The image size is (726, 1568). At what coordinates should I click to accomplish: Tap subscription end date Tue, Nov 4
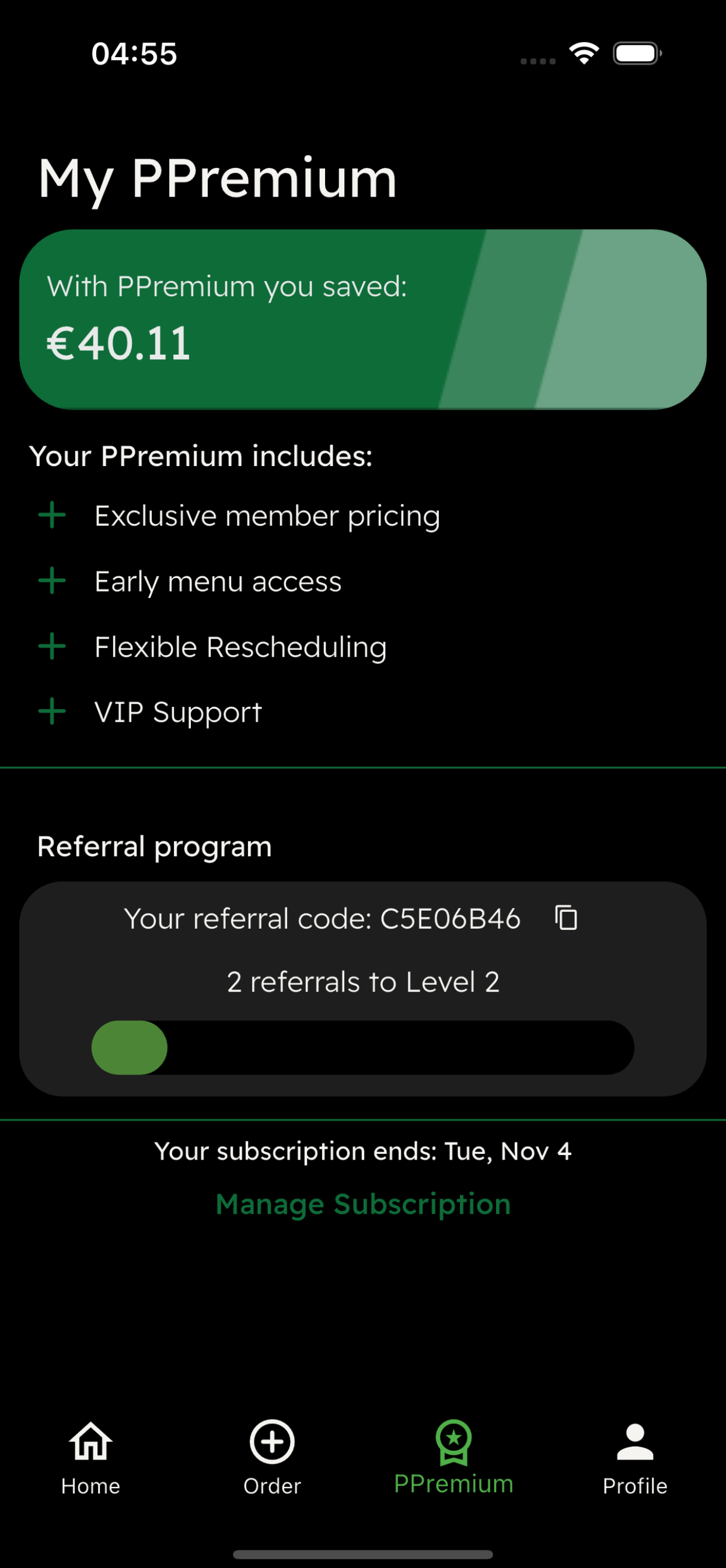(363, 1151)
